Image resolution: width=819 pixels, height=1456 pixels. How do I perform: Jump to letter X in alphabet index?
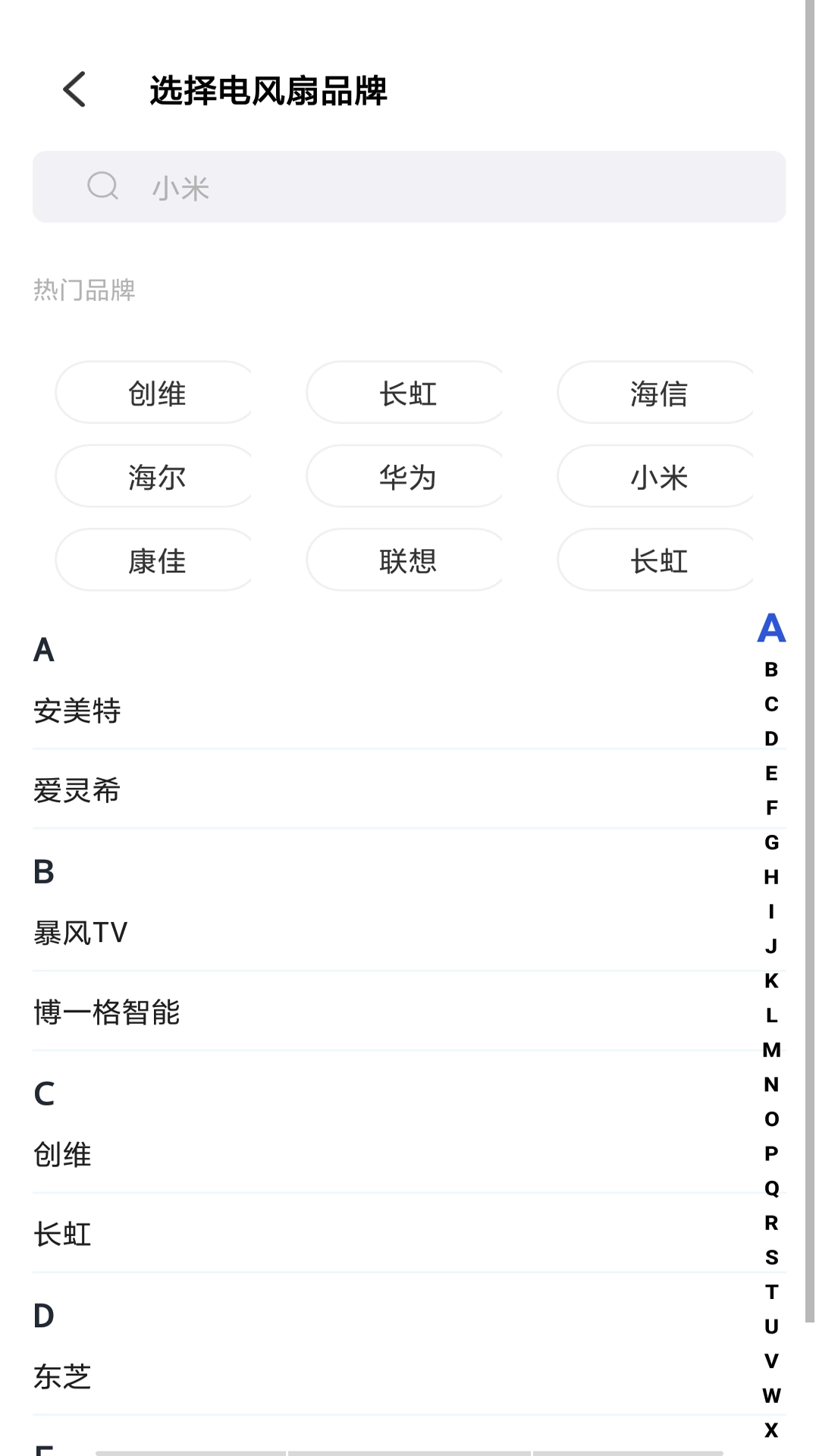pyautogui.click(x=770, y=1432)
